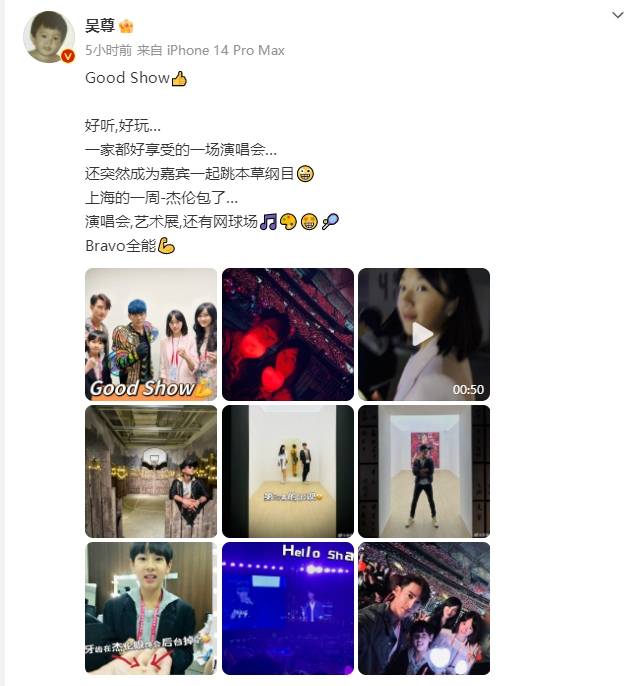Open the basketball hoop room photo
The height and width of the screenshot is (686, 627).
pos(151,471)
